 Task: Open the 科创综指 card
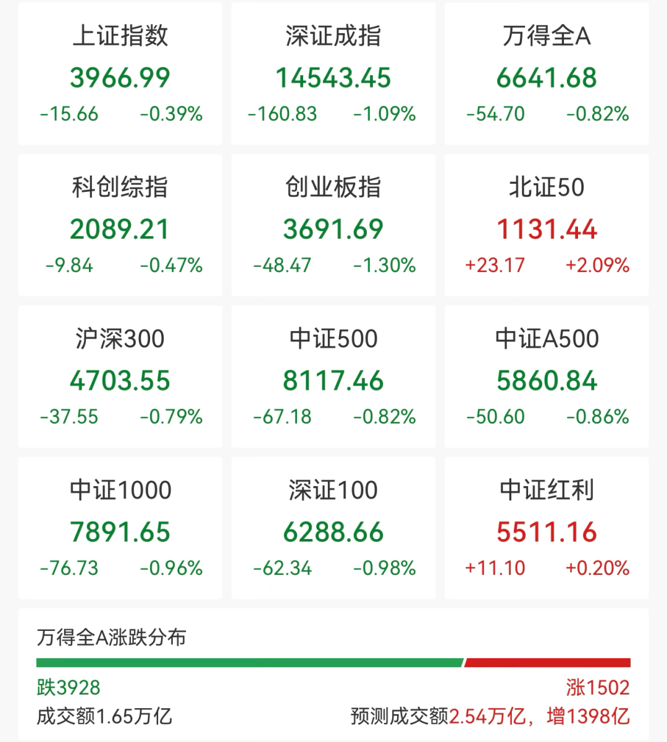click(x=120, y=225)
